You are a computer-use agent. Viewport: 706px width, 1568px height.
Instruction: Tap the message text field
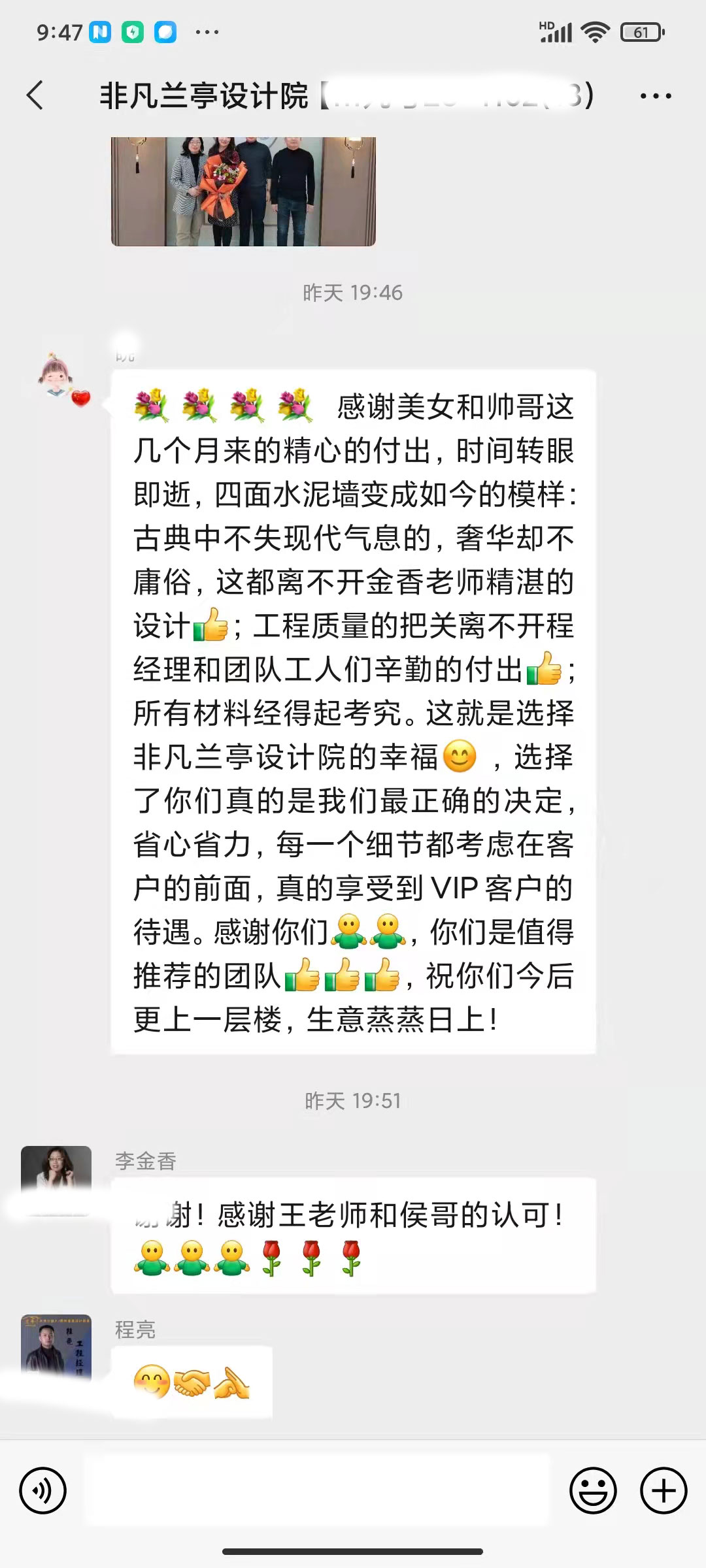(318, 1491)
